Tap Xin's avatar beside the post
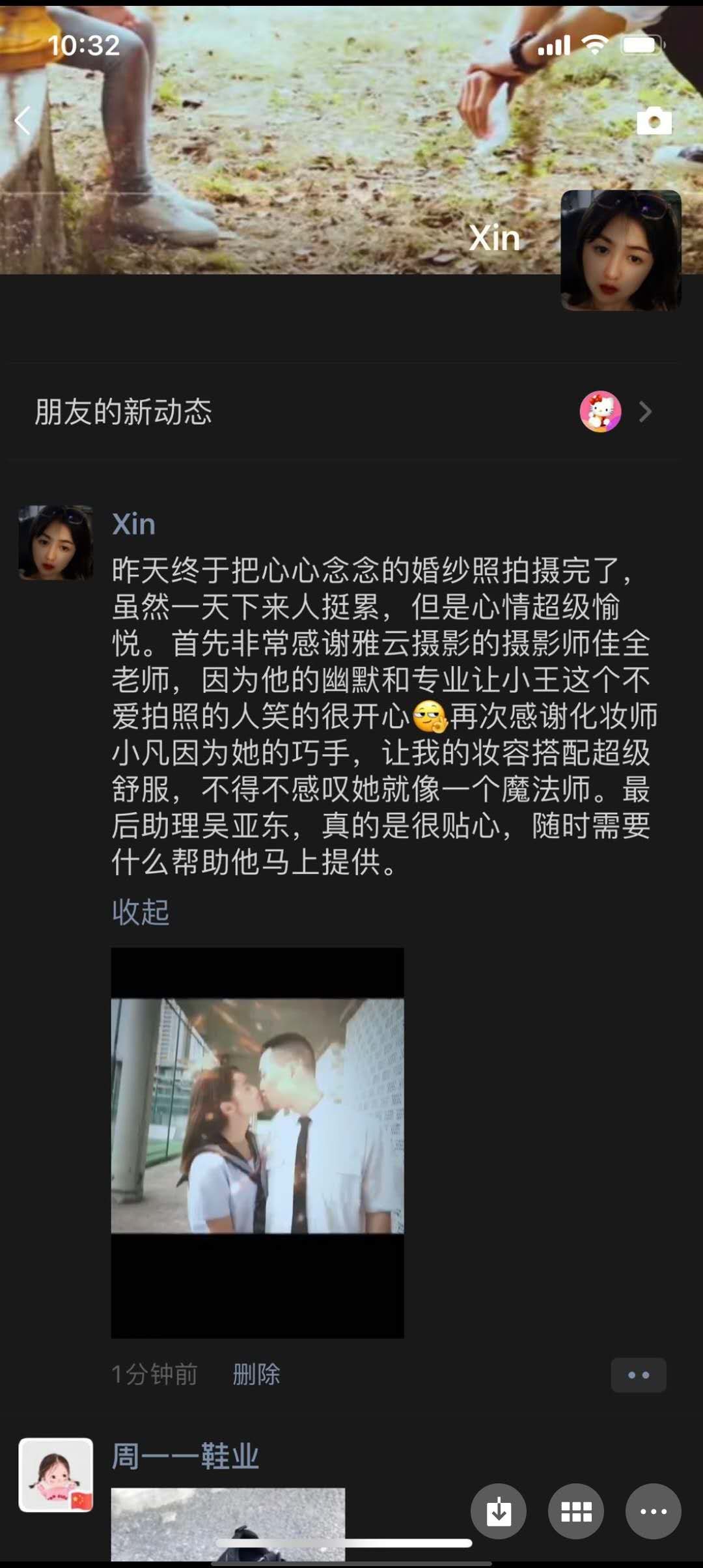 [x=56, y=542]
